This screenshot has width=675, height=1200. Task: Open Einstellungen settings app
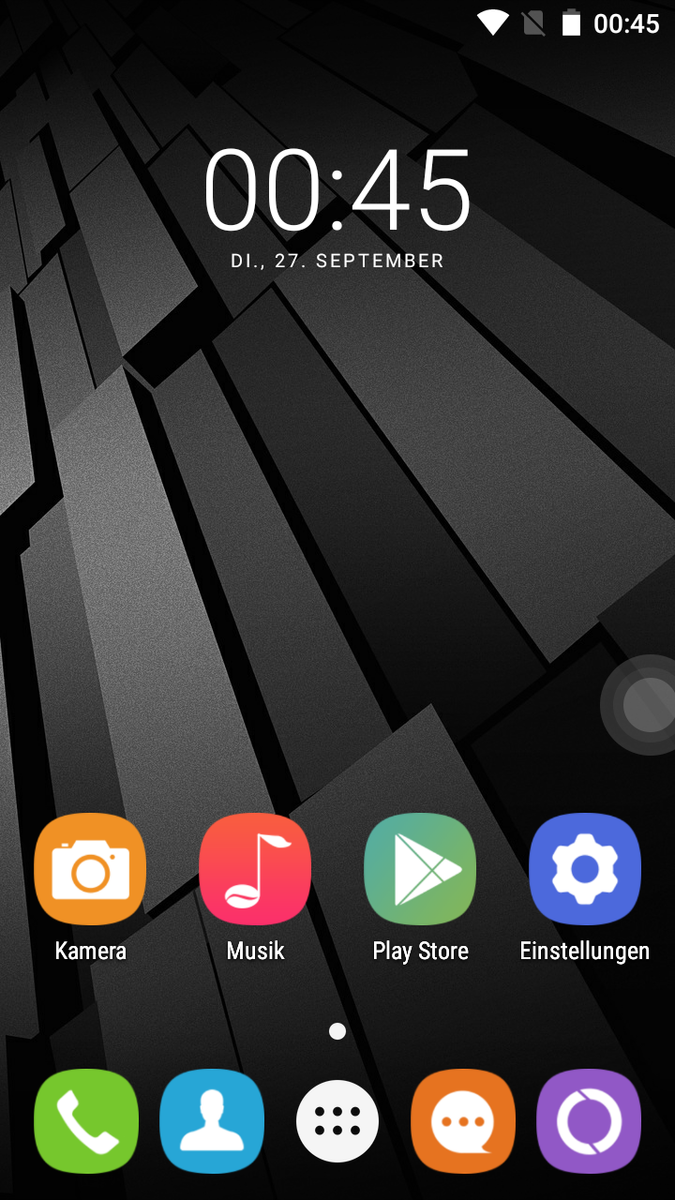(585, 870)
